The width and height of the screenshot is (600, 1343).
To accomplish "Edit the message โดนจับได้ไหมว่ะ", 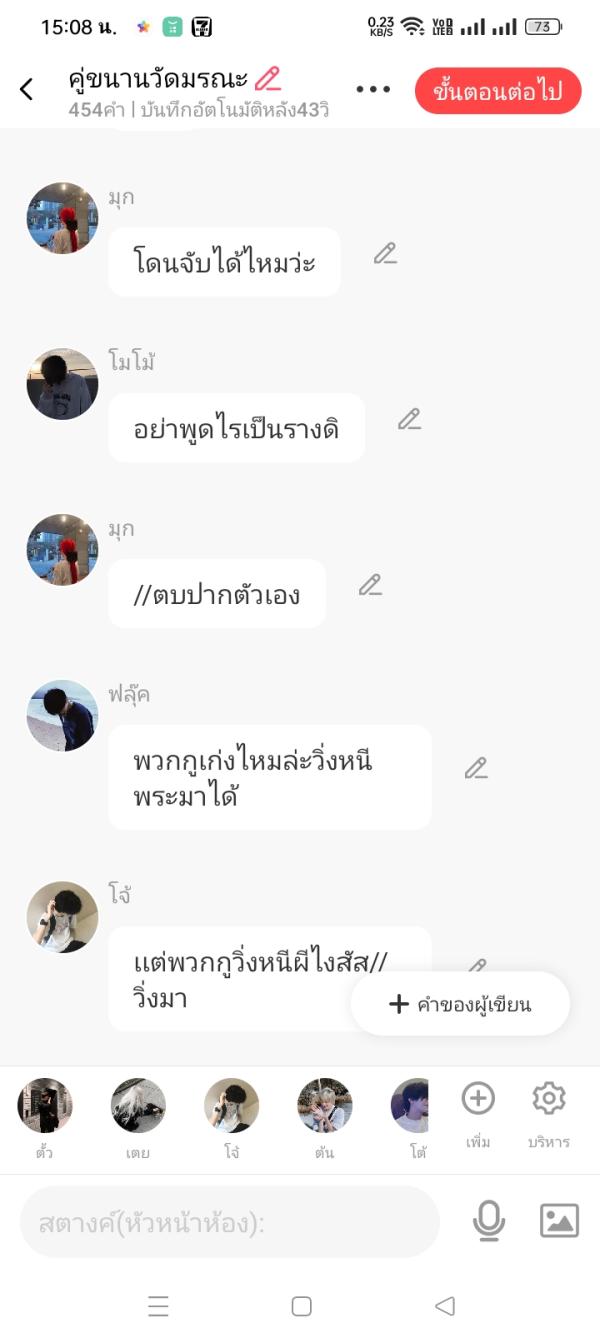I will [385, 254].
